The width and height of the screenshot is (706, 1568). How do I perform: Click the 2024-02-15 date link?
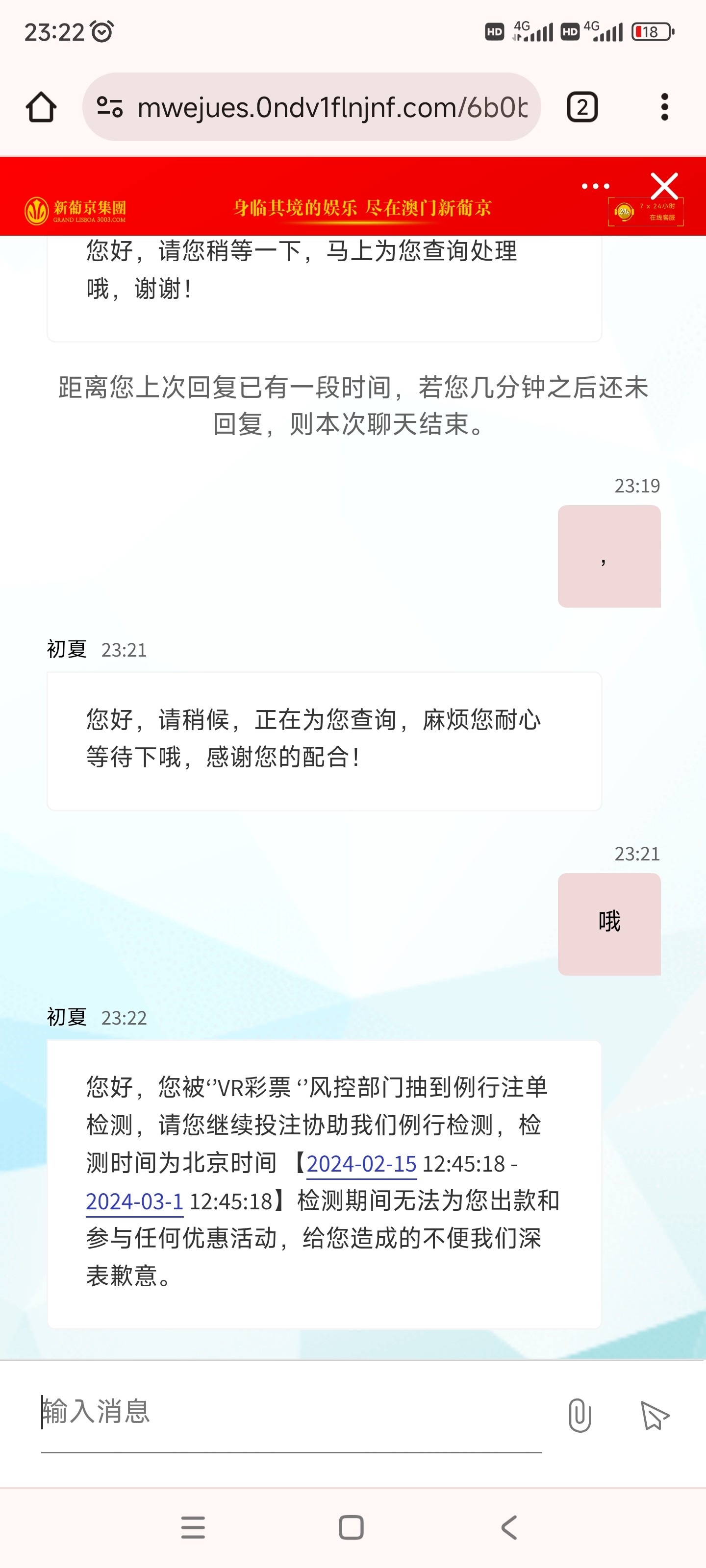pyautogui.click(x=362, y=1164)
